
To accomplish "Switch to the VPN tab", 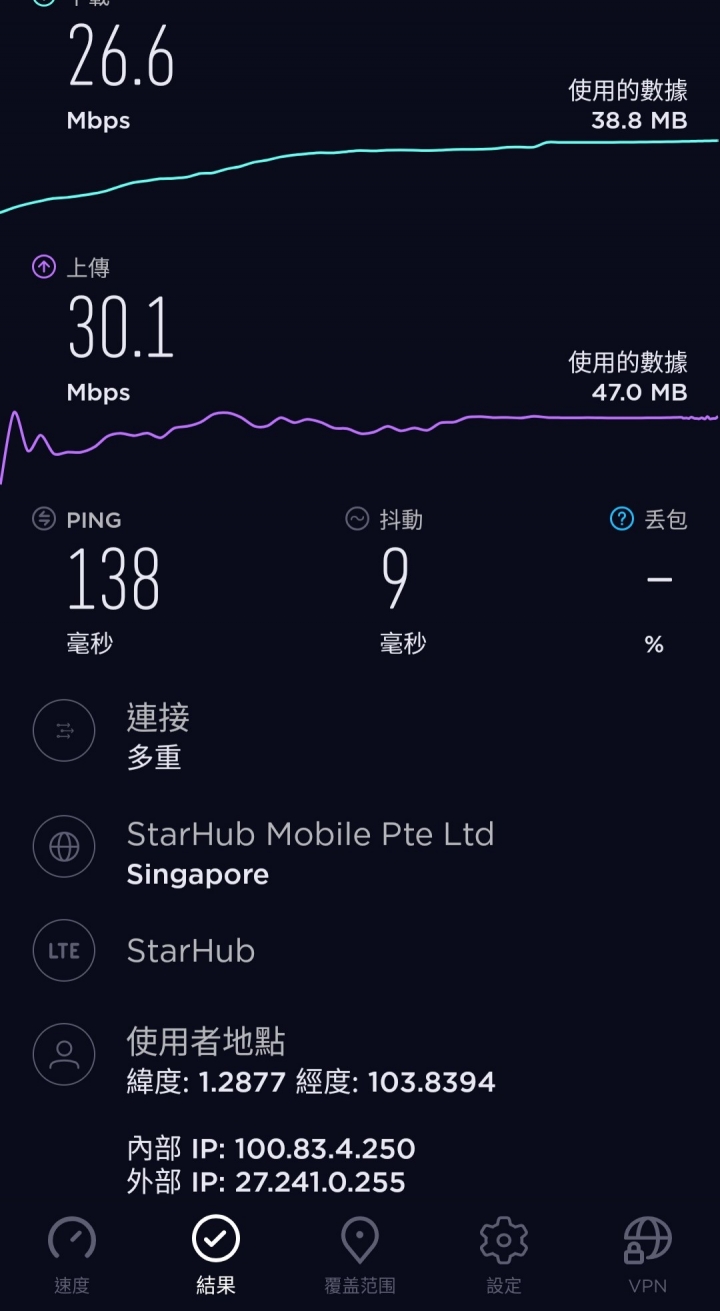I will [x=648, y=1255].
